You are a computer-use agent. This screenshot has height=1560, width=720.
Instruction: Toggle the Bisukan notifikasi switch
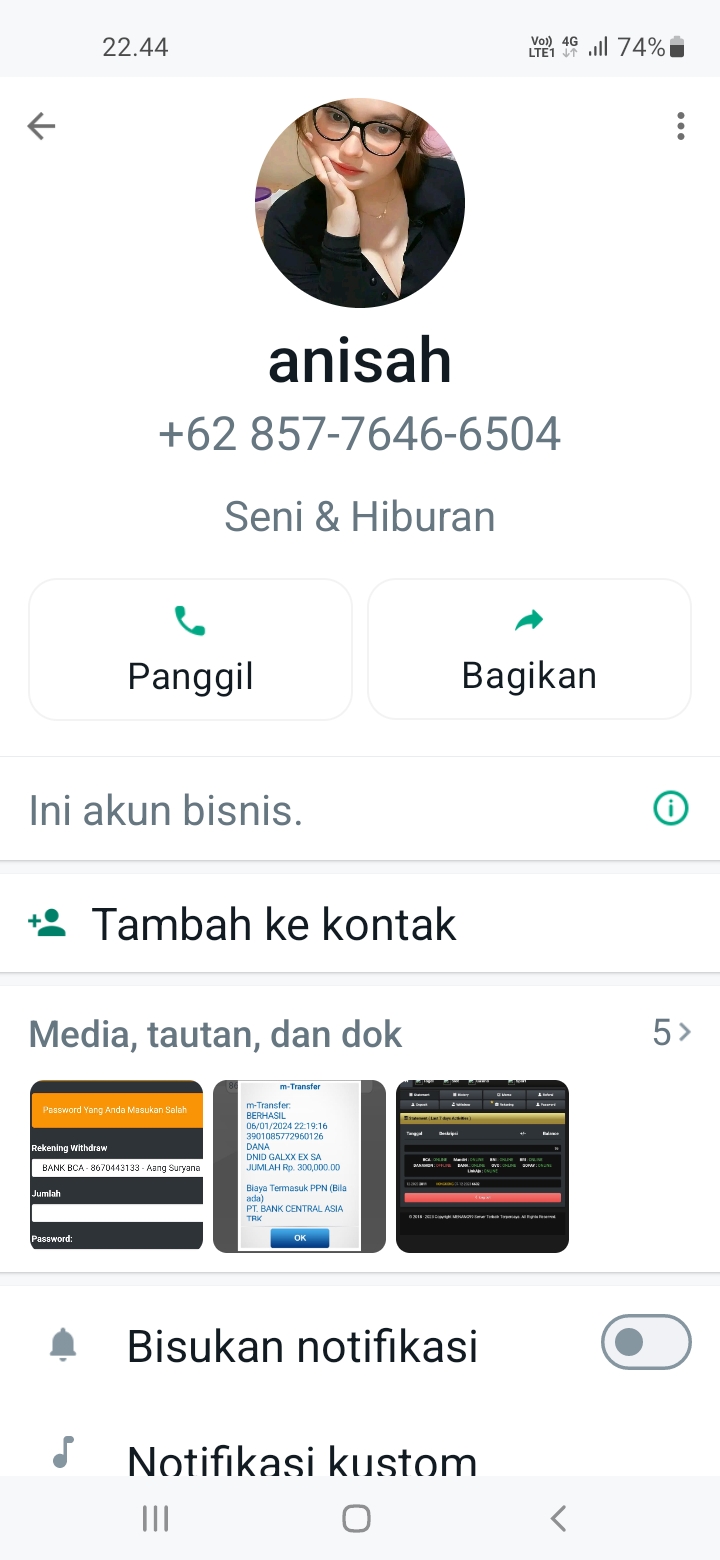(x=645, y=1342)
